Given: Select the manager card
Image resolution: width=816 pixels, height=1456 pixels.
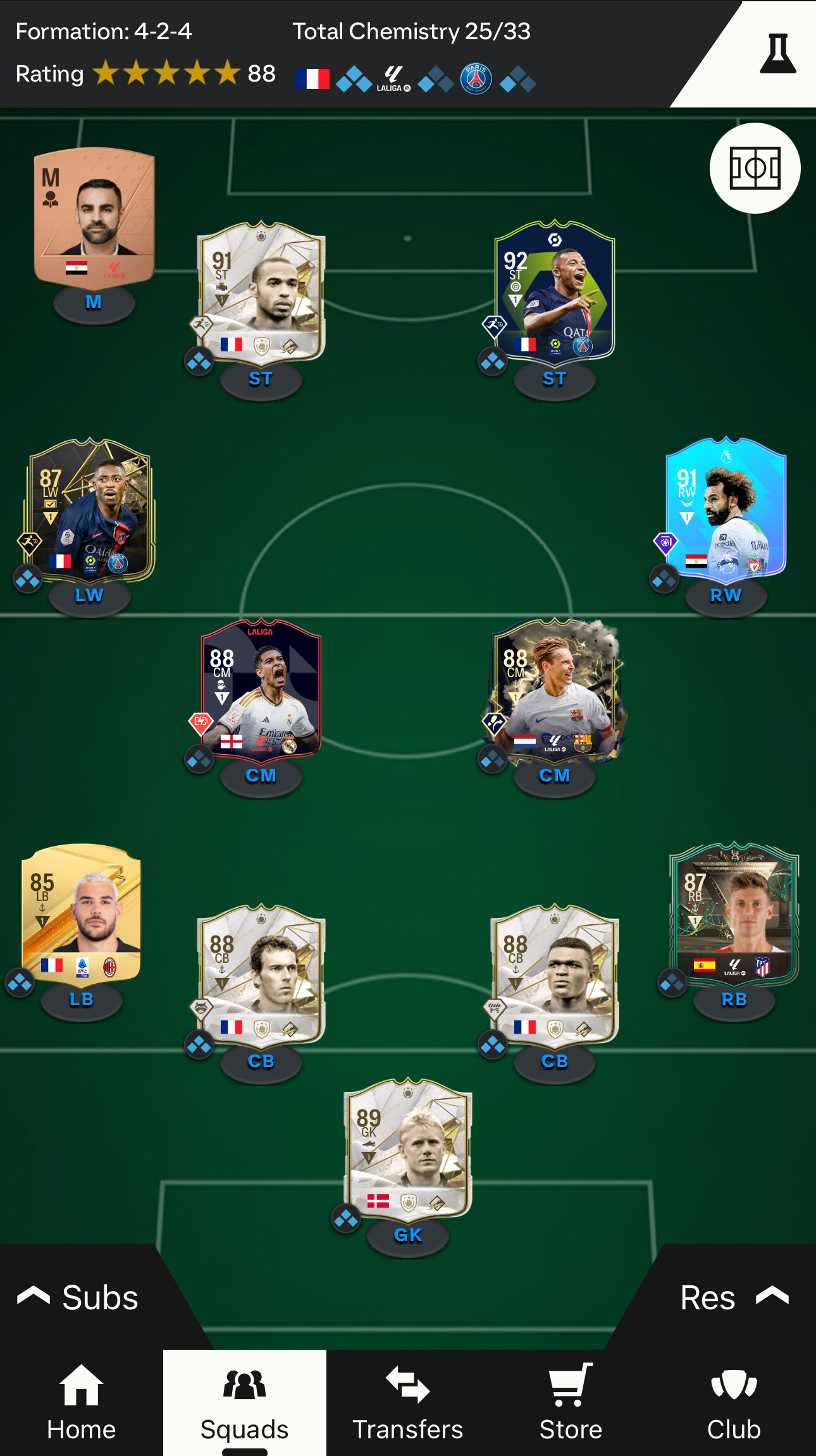Looking at the screenshot, I should (94, 216).
